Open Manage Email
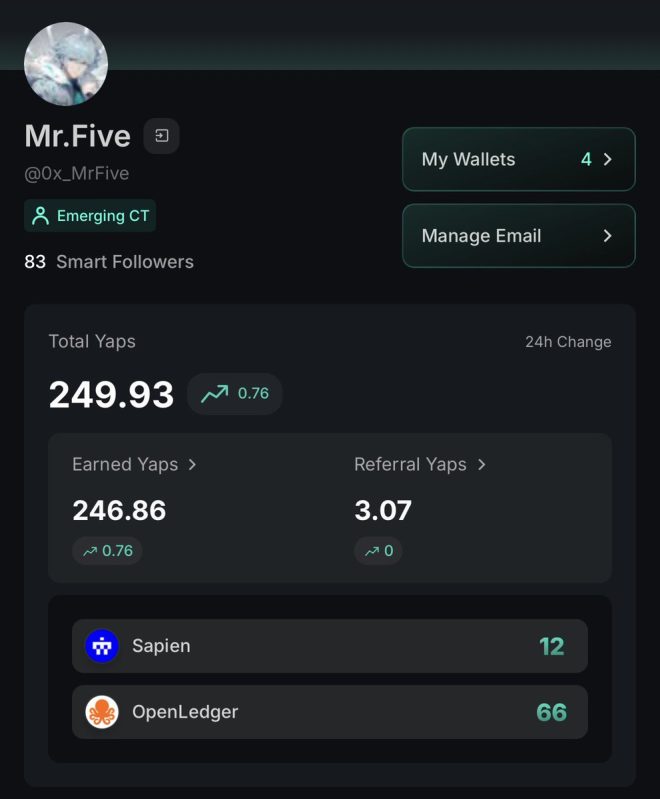Image resolution: width=660 pixels, height=799 pixels. click(518, 236)
